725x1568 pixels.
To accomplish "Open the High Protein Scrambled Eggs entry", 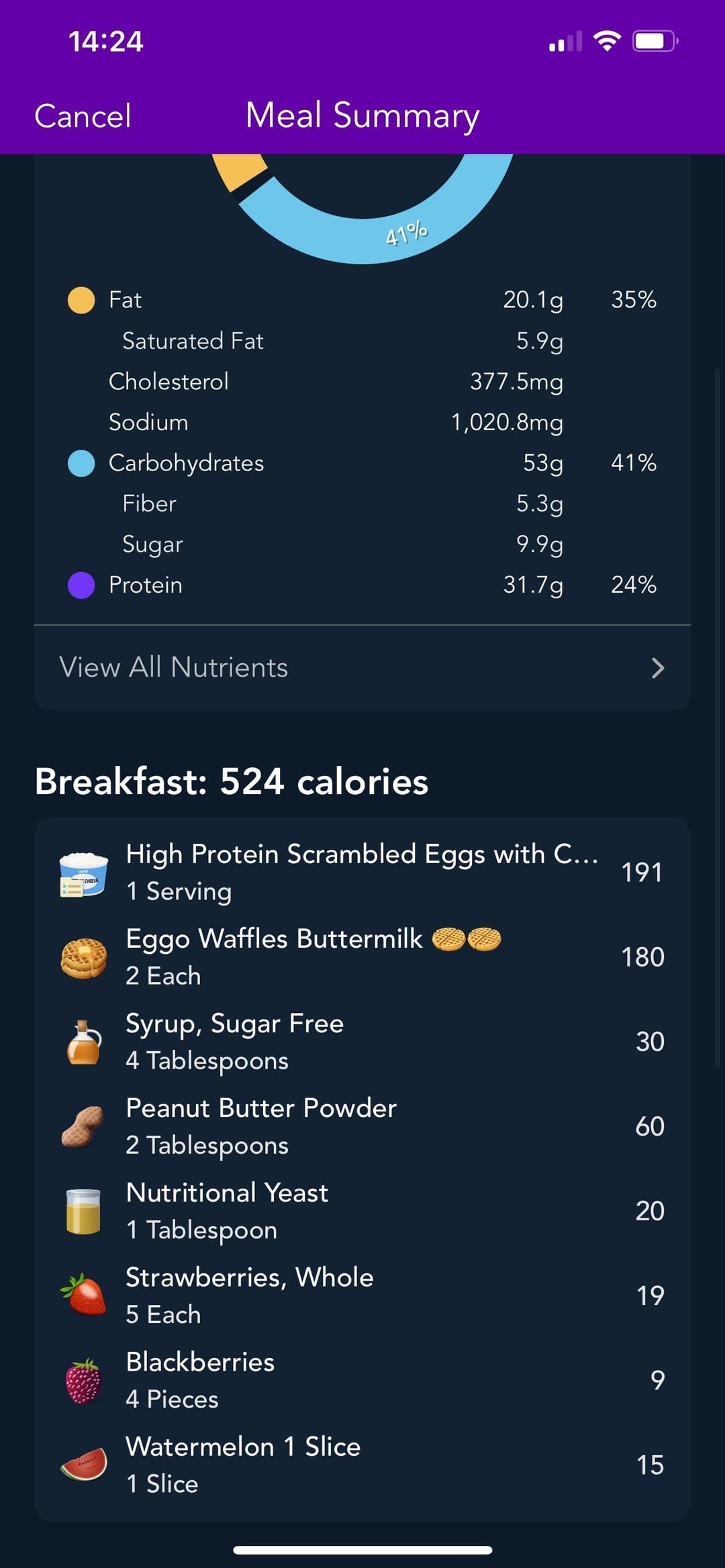I will 362,872.
